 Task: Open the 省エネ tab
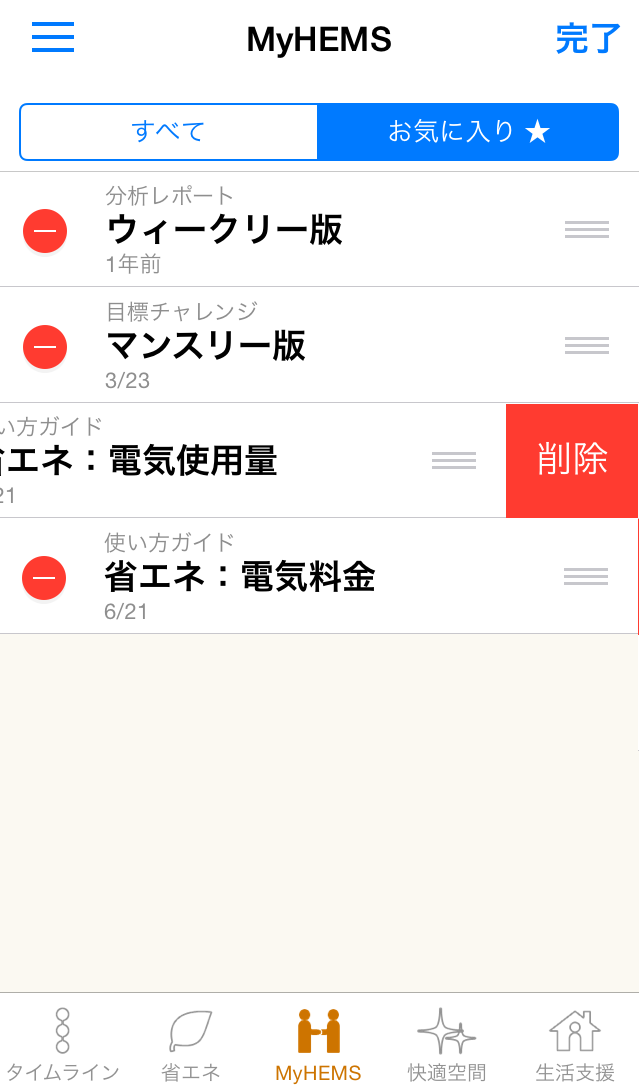coord(190,1046)
